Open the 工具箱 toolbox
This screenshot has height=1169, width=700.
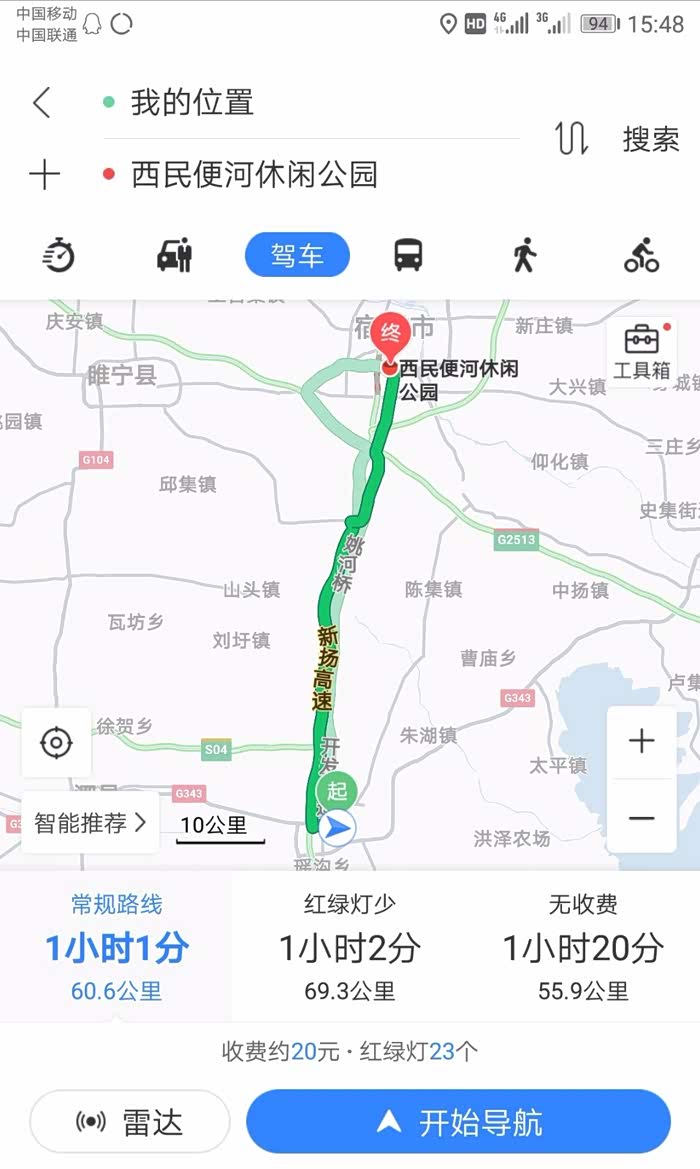click(641, 352)
